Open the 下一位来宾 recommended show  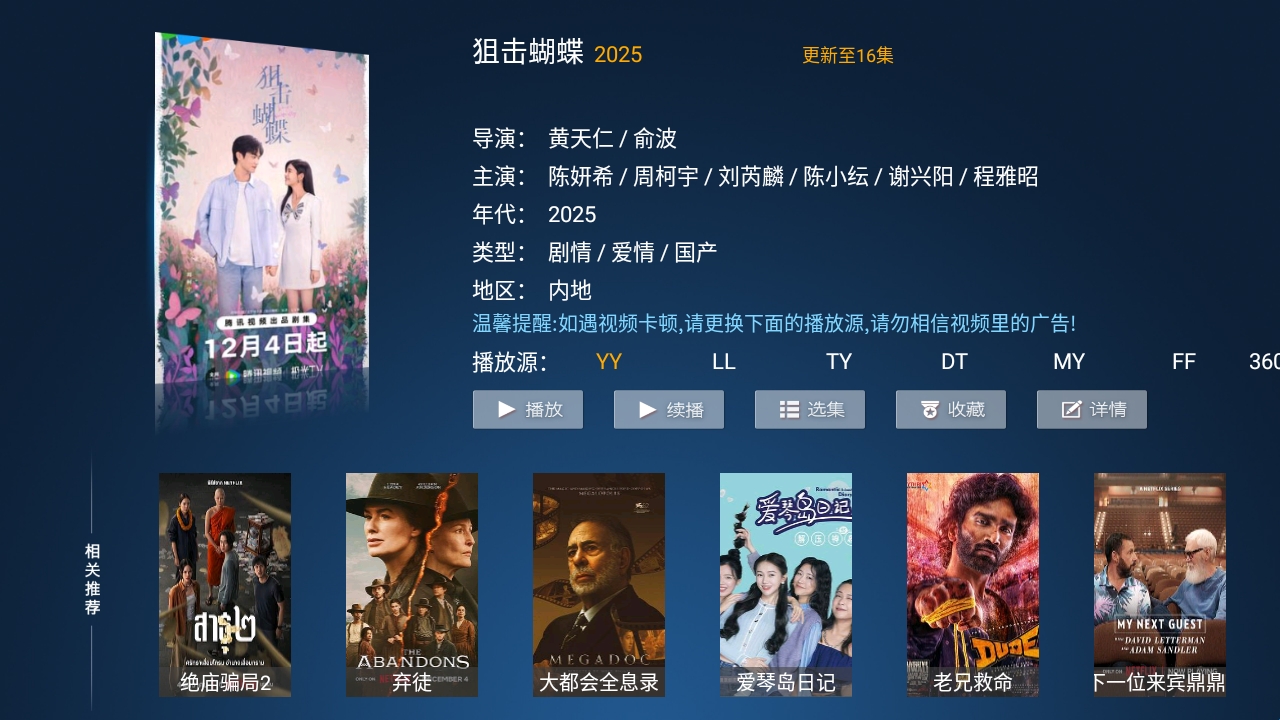click(1160, 584)
